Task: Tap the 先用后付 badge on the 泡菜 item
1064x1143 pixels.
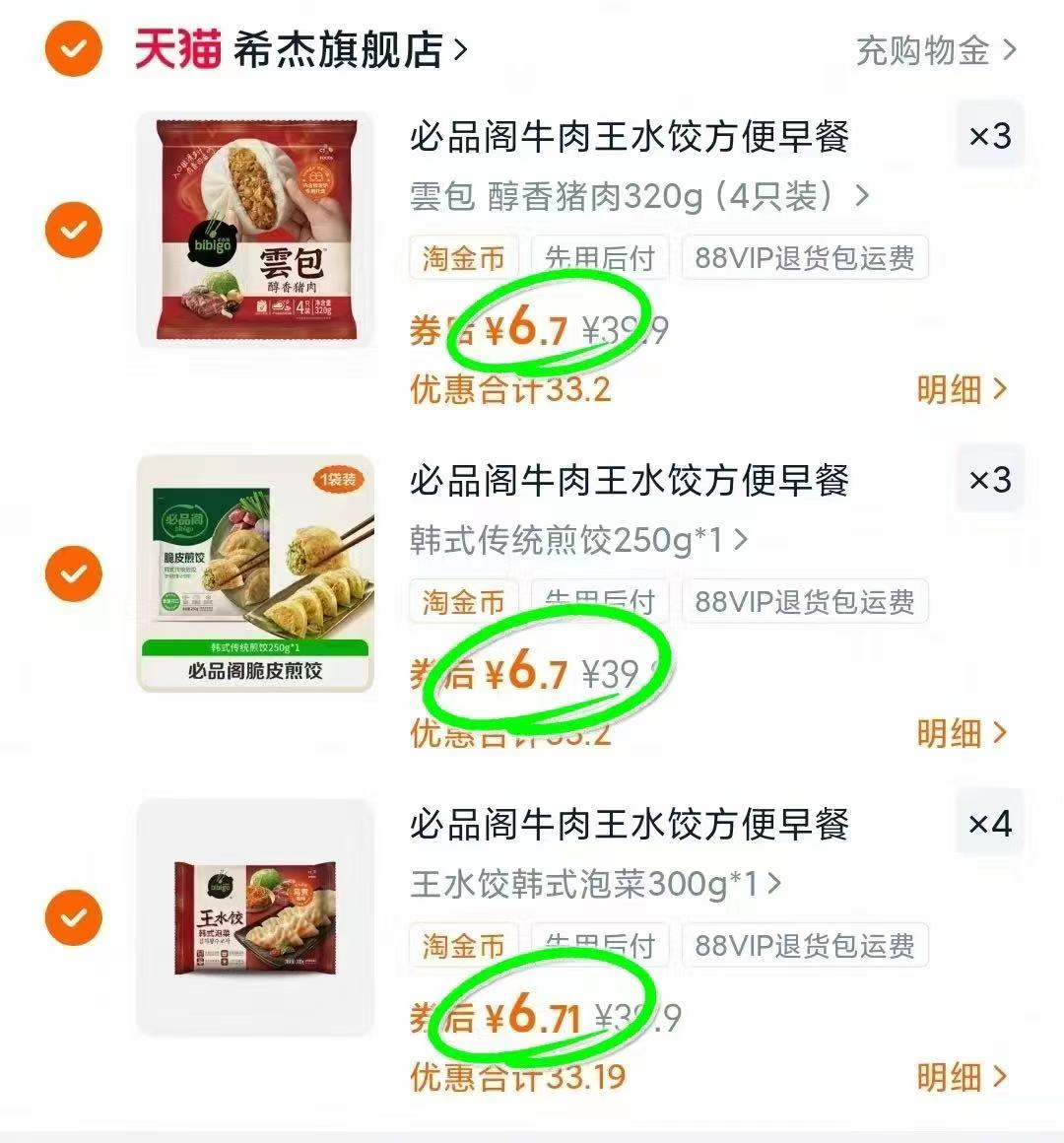Action: tap(600, 945)
